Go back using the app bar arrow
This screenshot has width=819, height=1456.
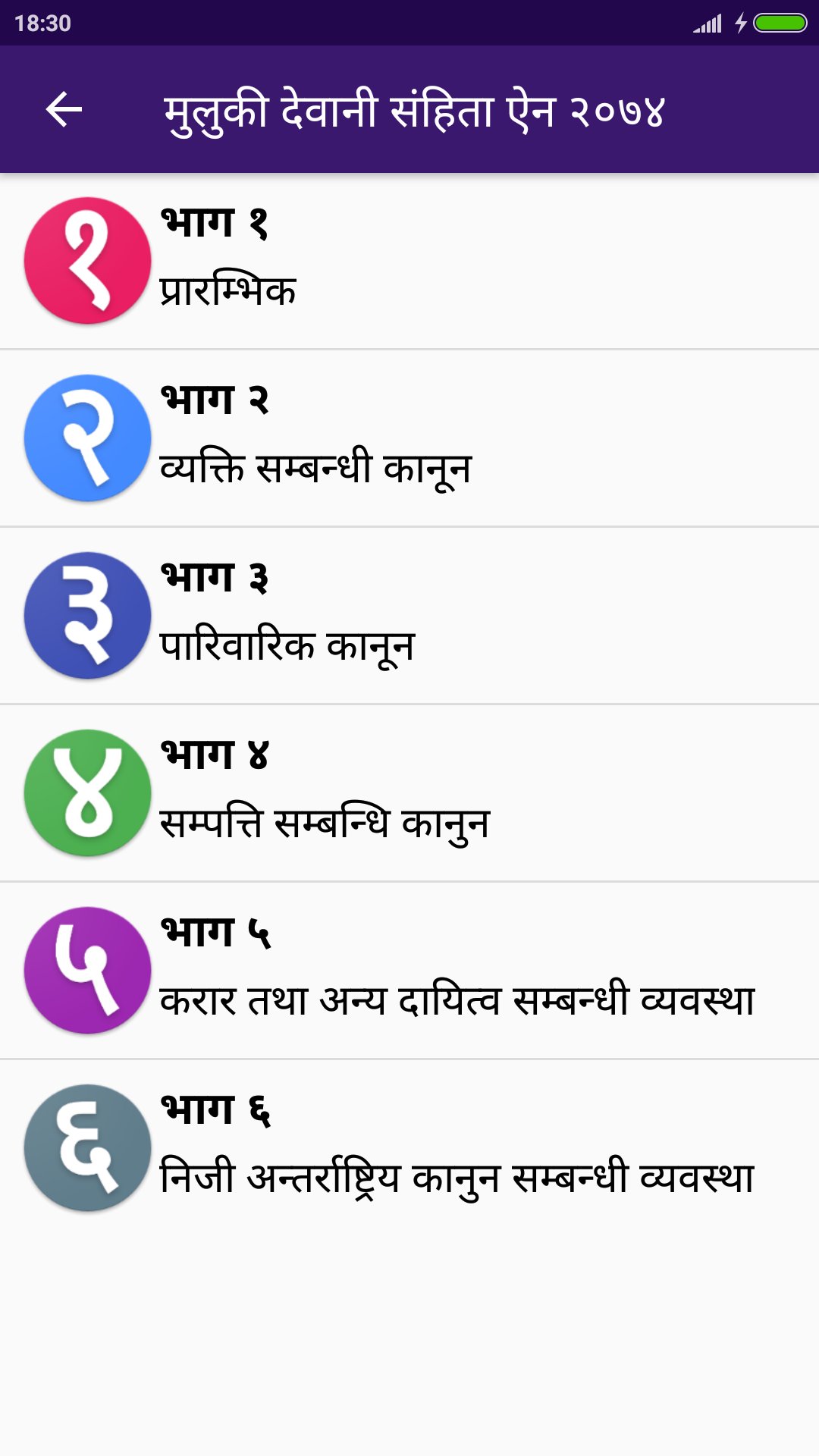64,110
